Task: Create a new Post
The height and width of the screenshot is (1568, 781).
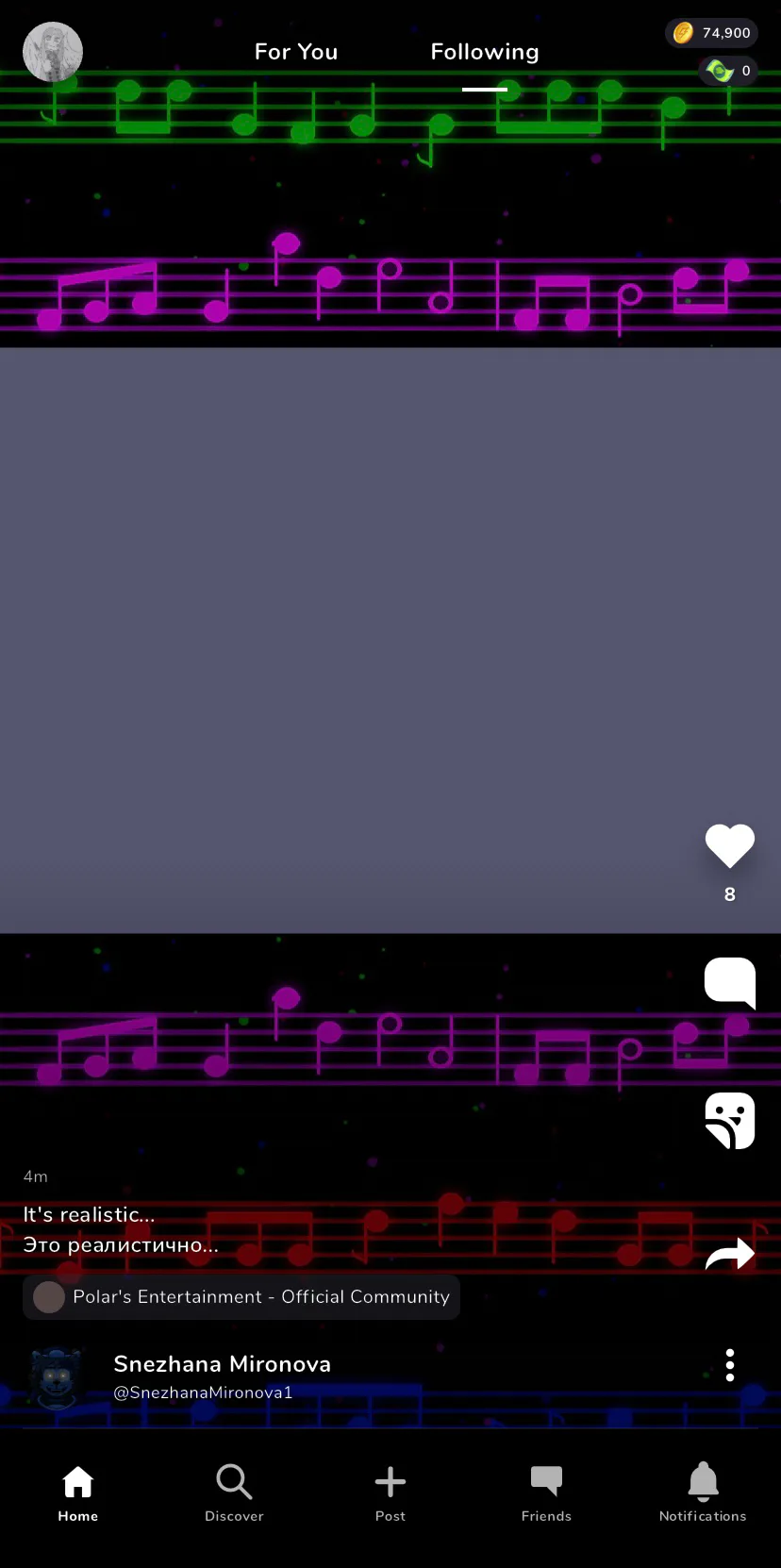Action: tap(390, 1493)
